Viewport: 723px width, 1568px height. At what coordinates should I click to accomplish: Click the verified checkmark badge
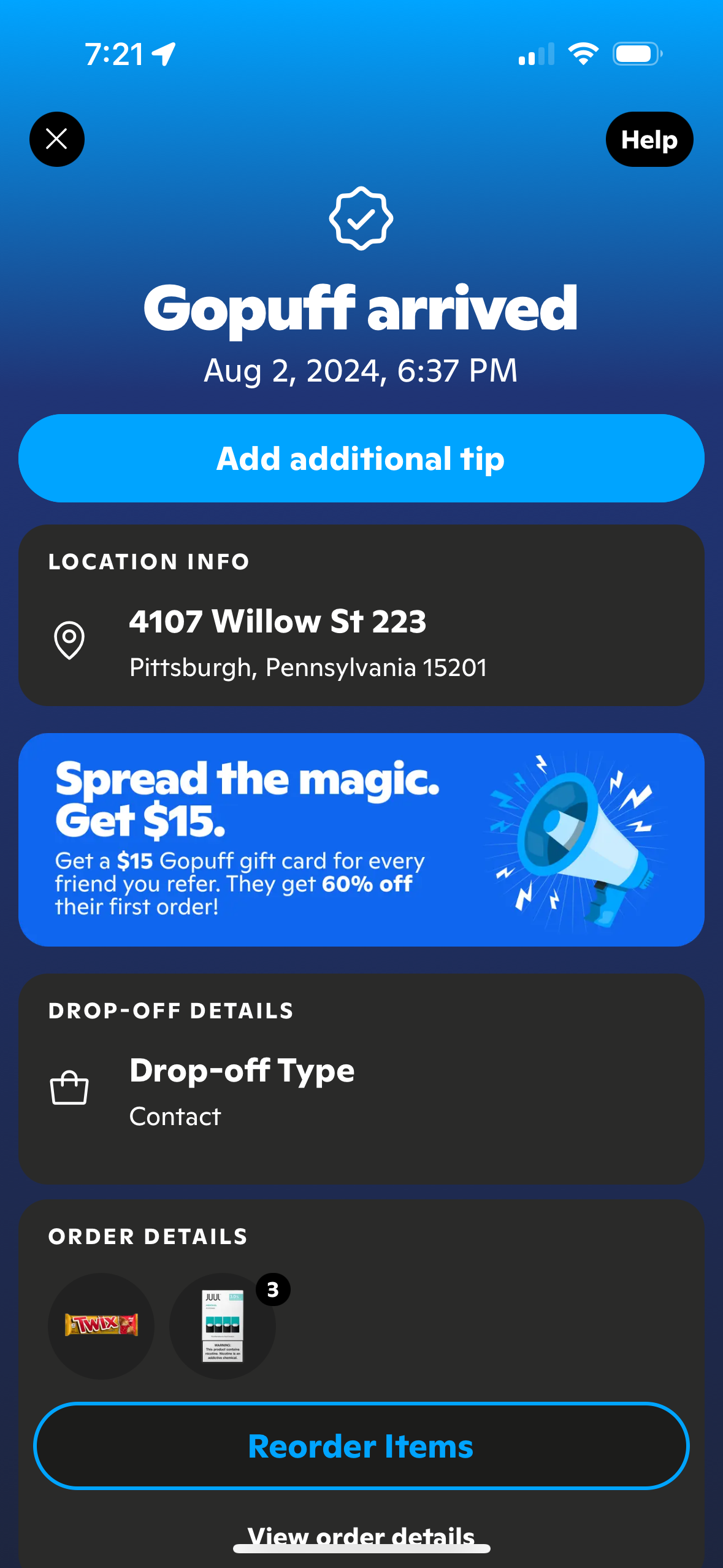point(361,219)
